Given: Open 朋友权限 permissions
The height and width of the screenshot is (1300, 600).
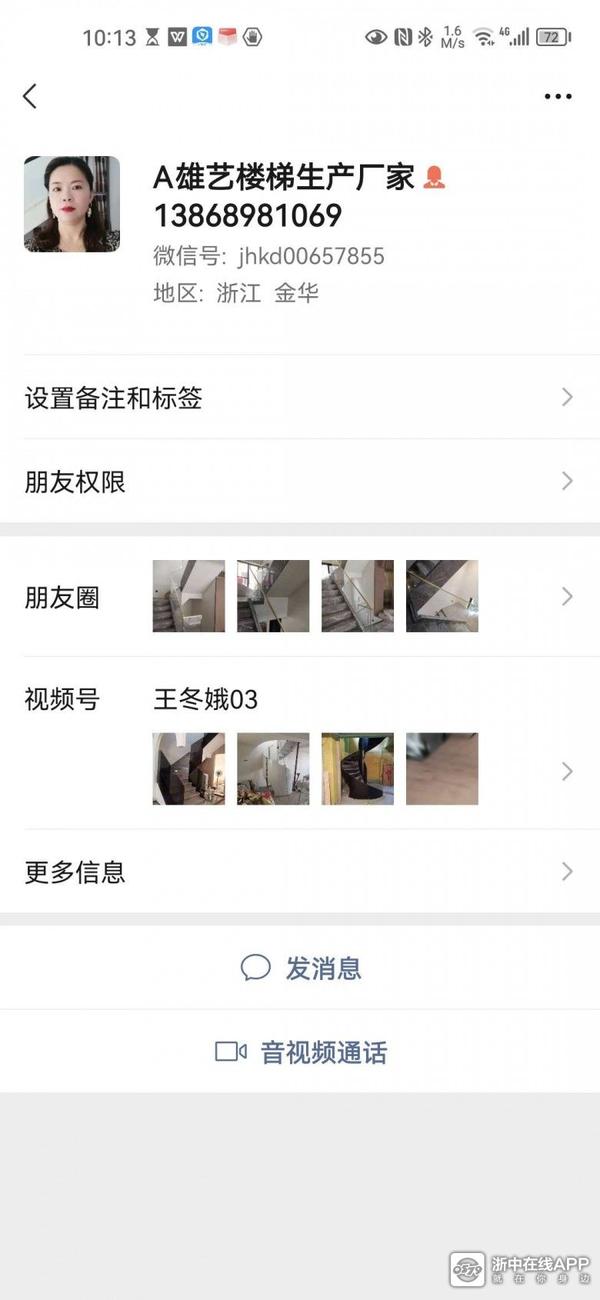Looking at the screenshot, I should click(x=300, y=482).
